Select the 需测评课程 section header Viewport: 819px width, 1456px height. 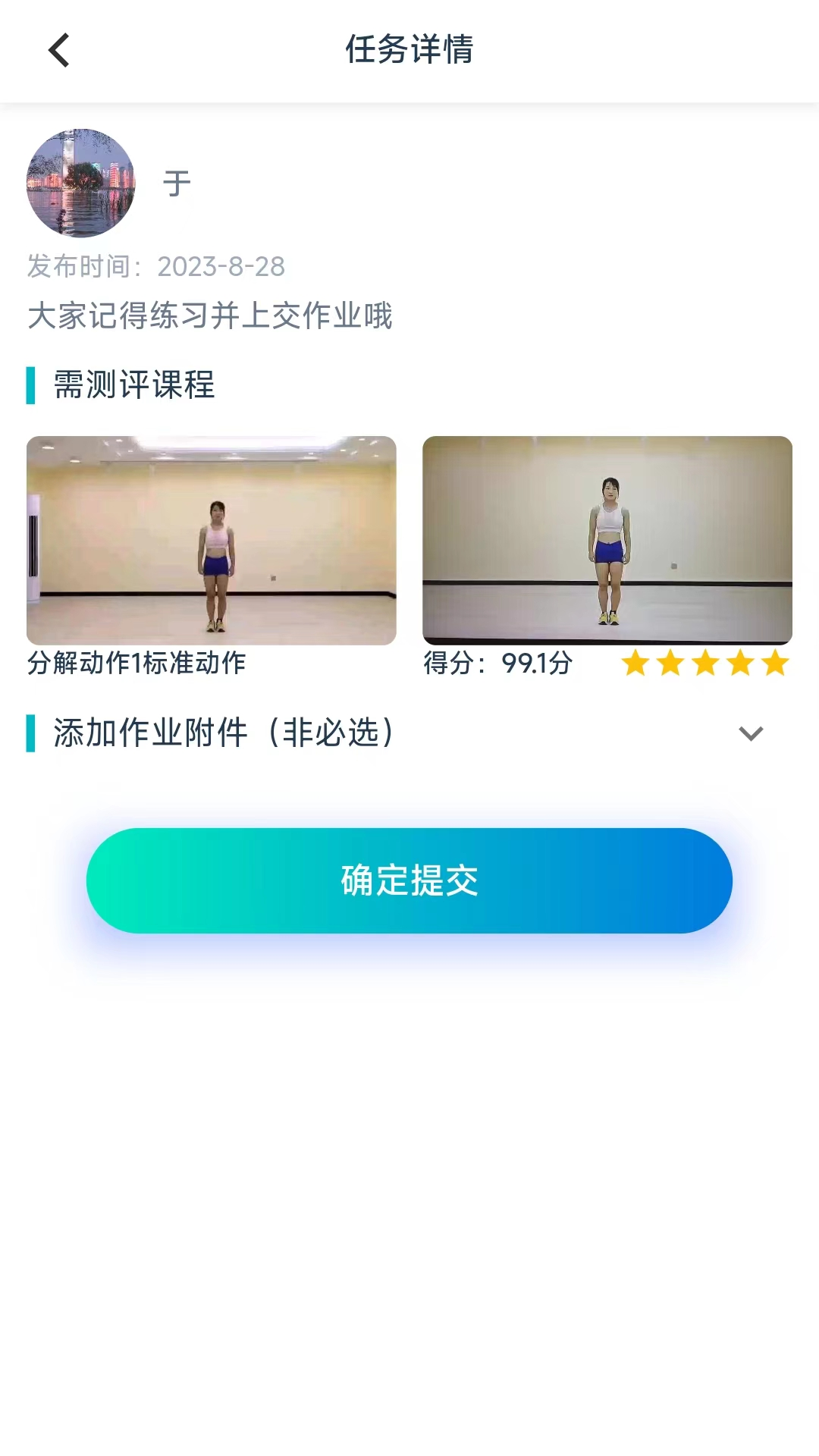[133, 387]
